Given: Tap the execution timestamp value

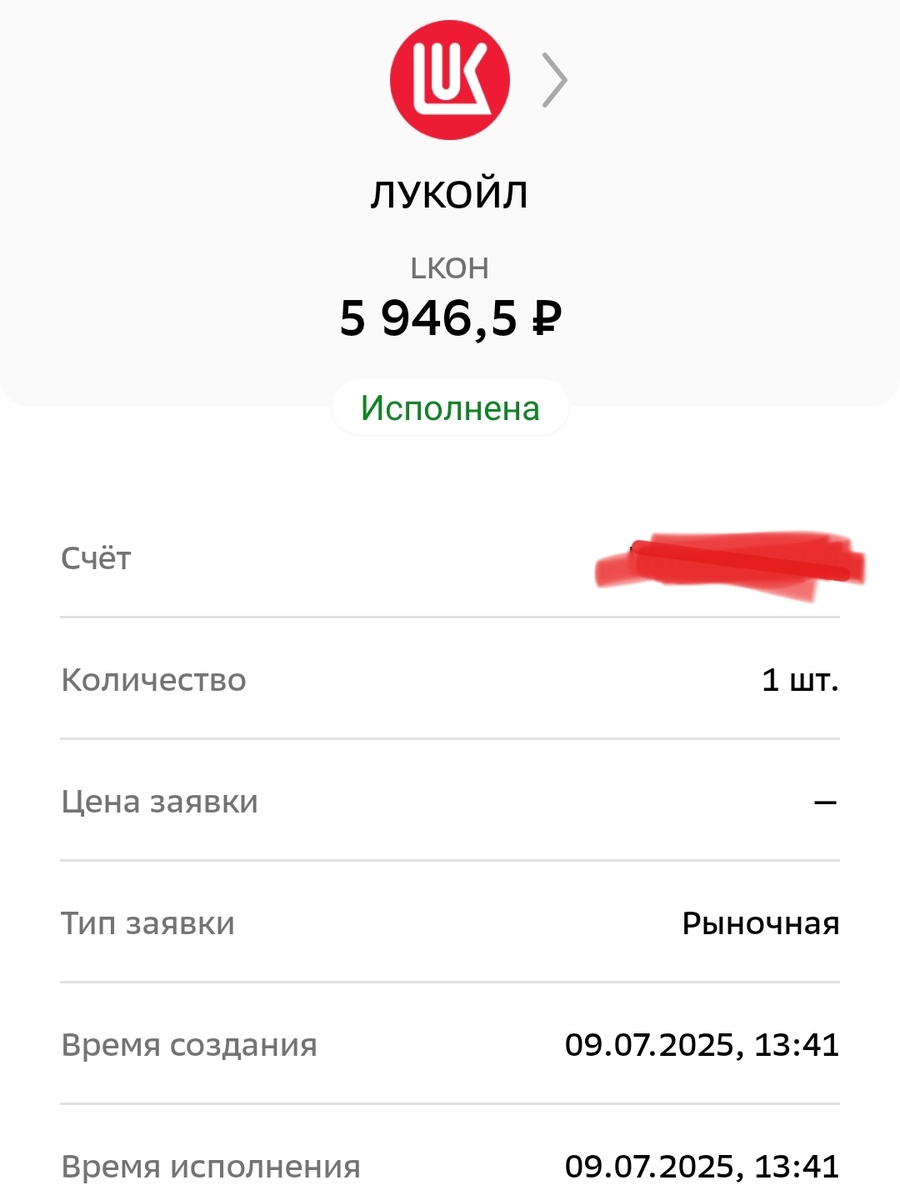Looking at the screenshot, I should pos(704,1166).
